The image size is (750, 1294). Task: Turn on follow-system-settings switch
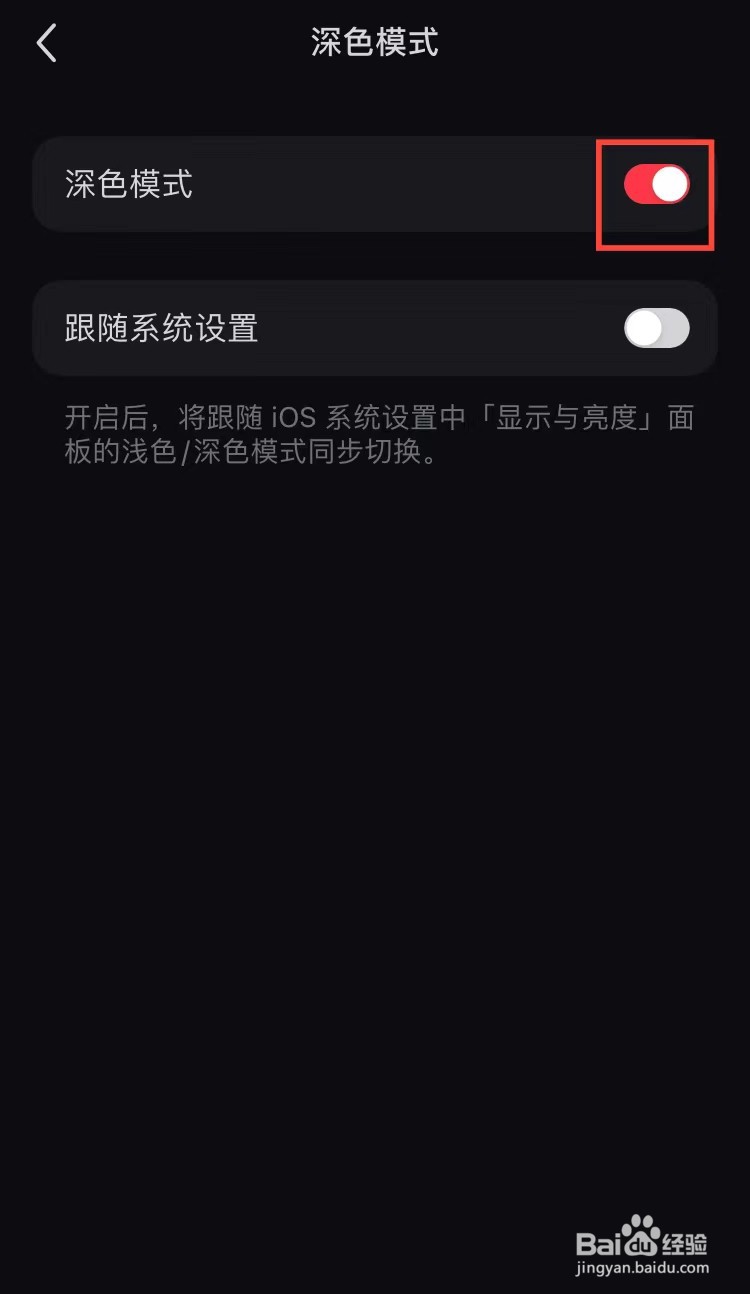655,329
